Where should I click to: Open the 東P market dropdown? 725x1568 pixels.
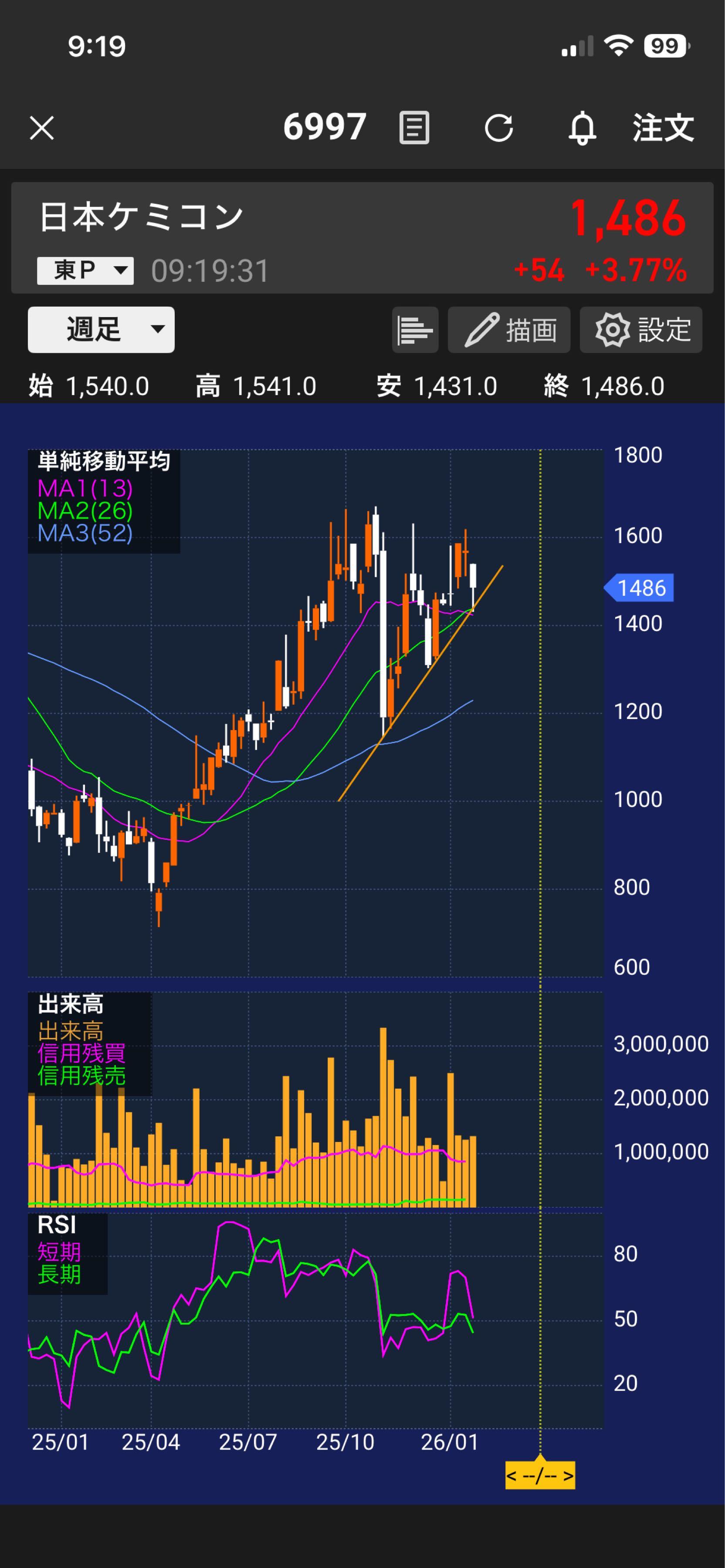[x=85, y=270]
